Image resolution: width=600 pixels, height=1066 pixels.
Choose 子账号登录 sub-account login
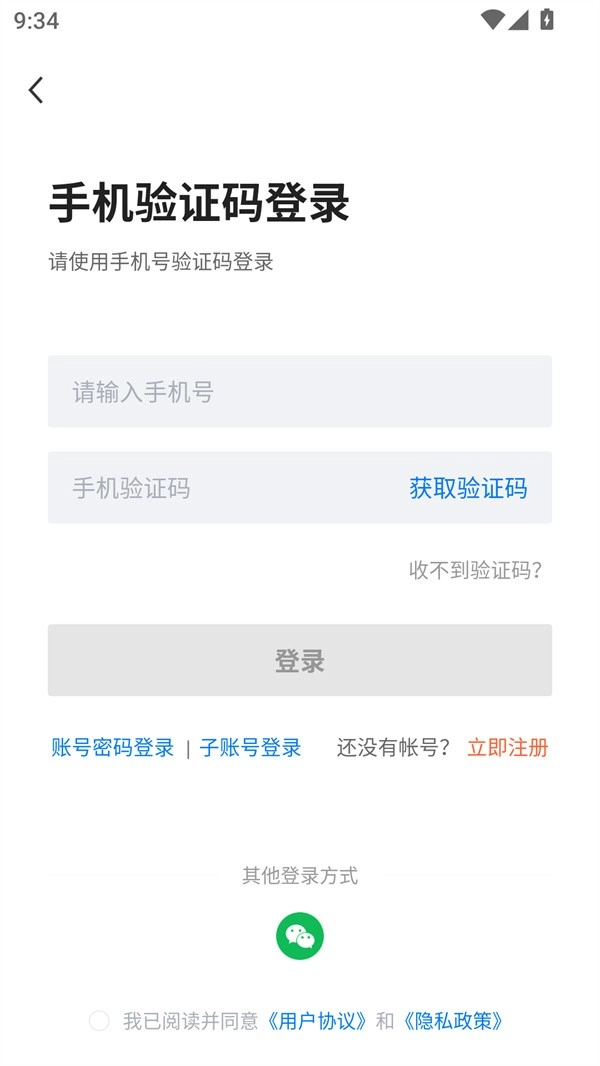click(x=250, y=748)
